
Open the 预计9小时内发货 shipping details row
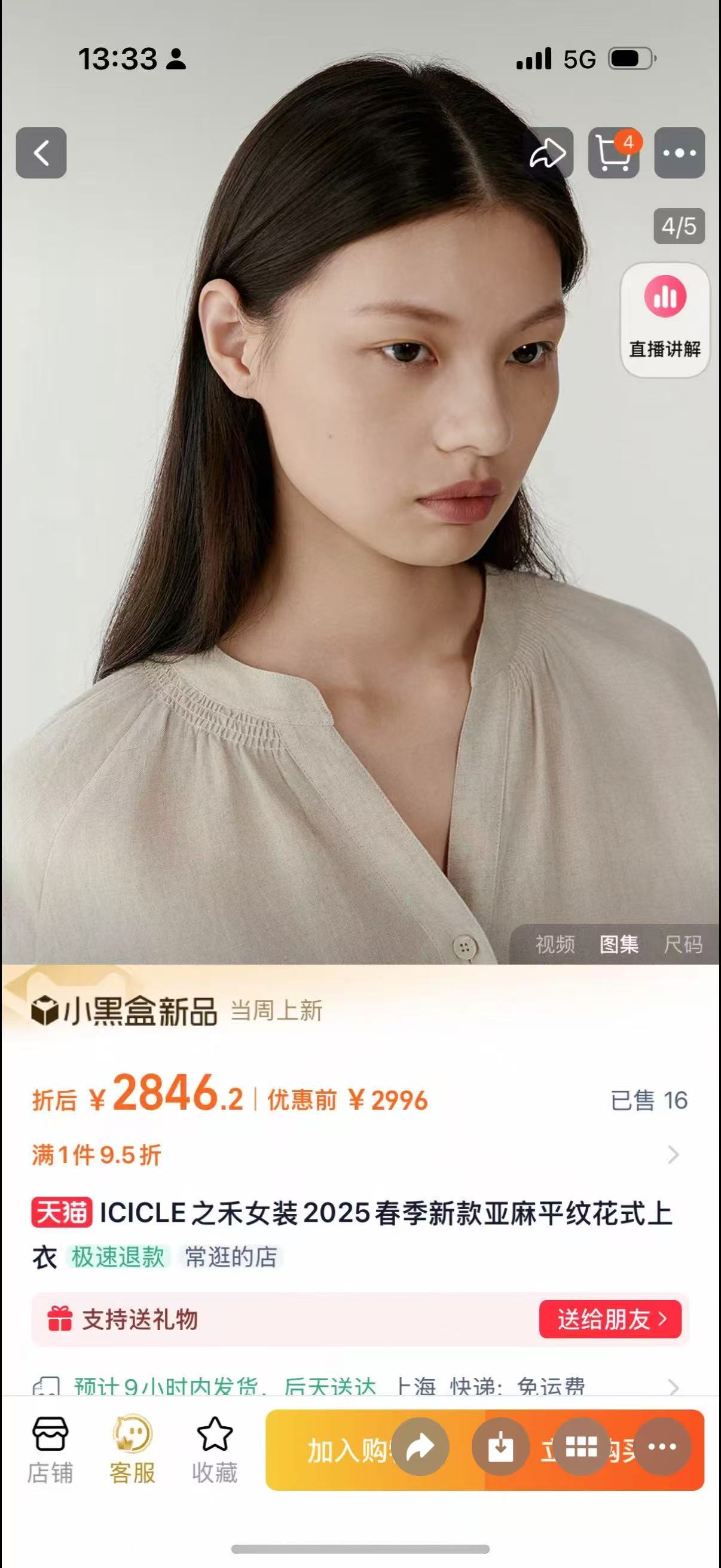[359, 1386]
